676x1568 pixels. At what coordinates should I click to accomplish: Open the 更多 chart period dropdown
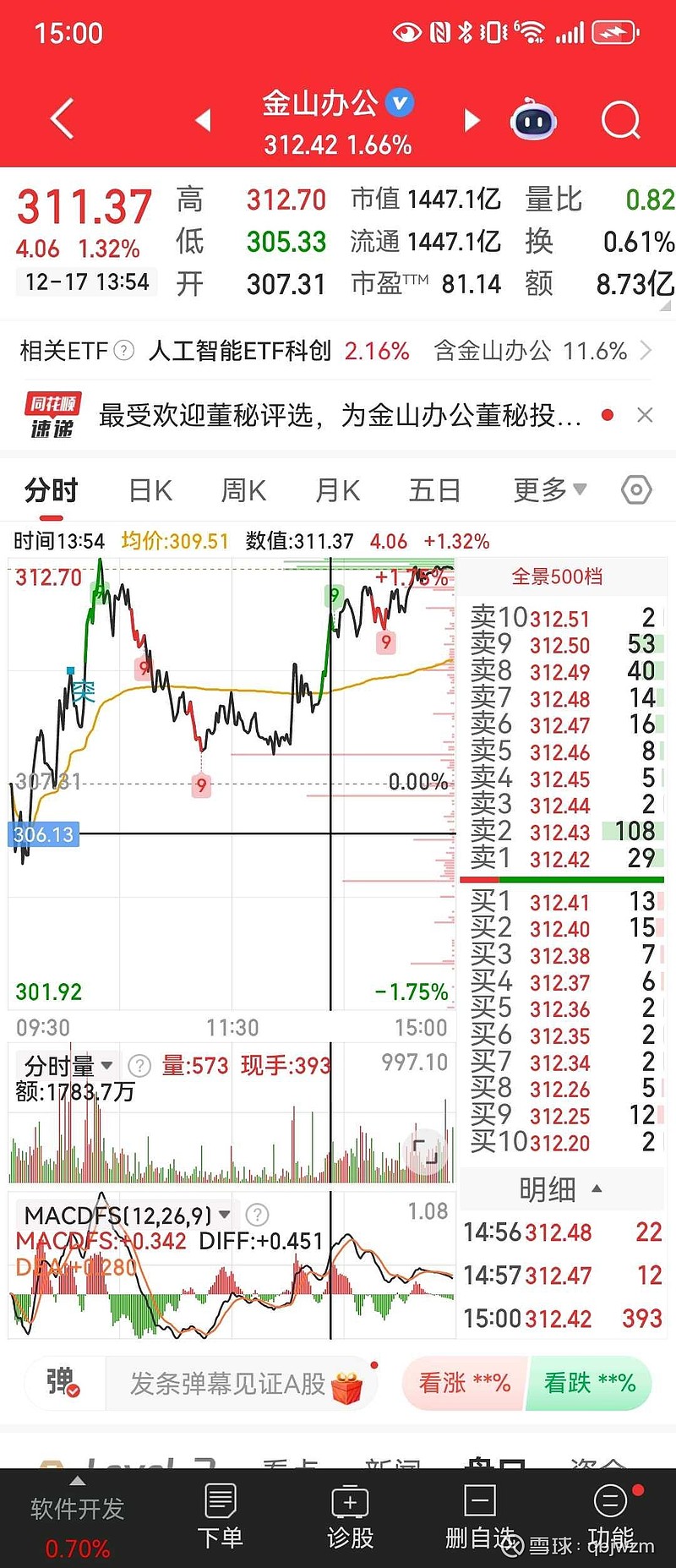(548, 489)
